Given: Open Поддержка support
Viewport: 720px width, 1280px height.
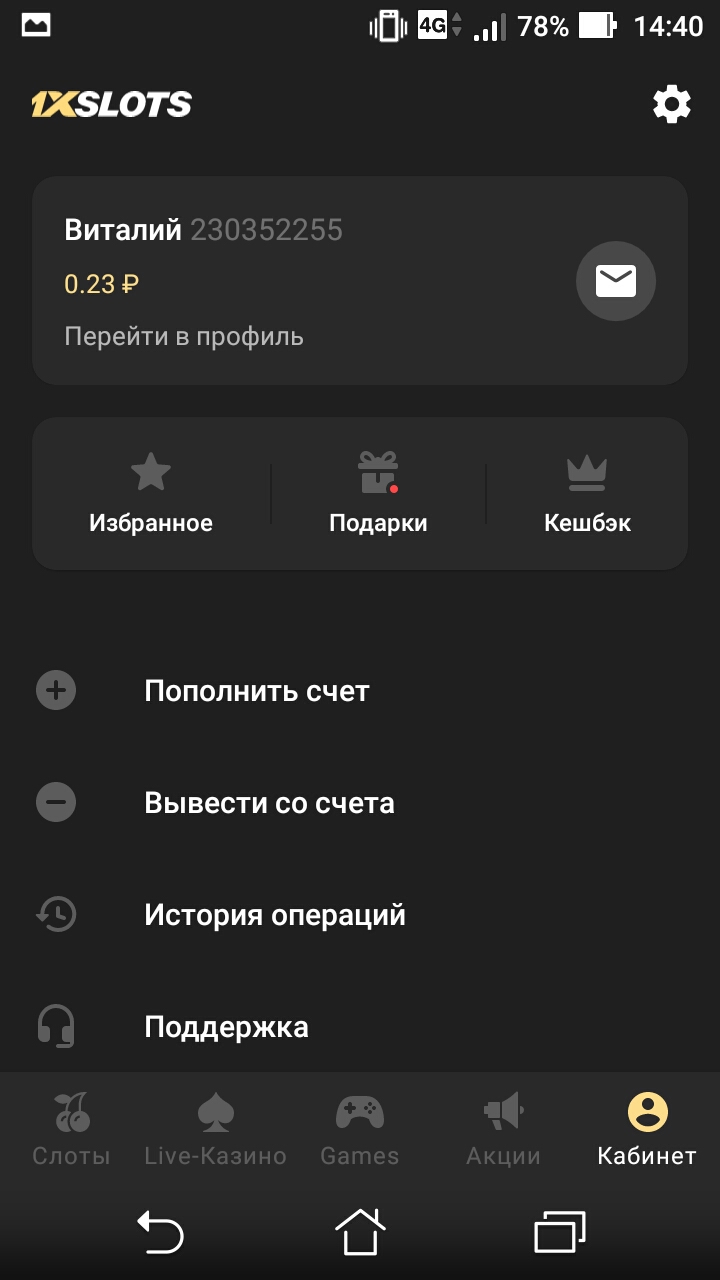Looking at the screenshot, I should tap(226, 1027).
